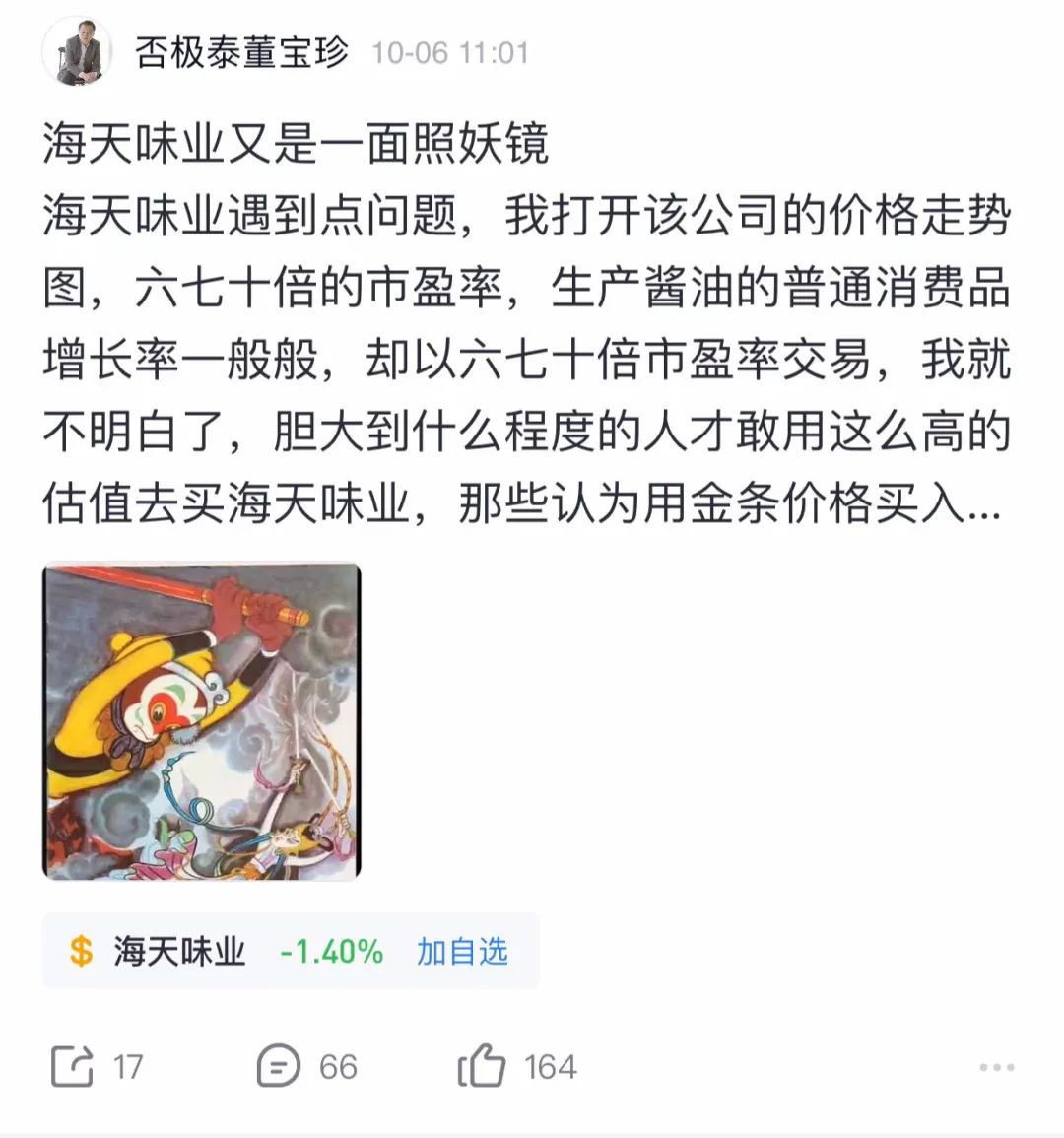Open the 海天味业 stock chip
Viewport: 1064px width, 1138px height.
[x=179, y=952]
